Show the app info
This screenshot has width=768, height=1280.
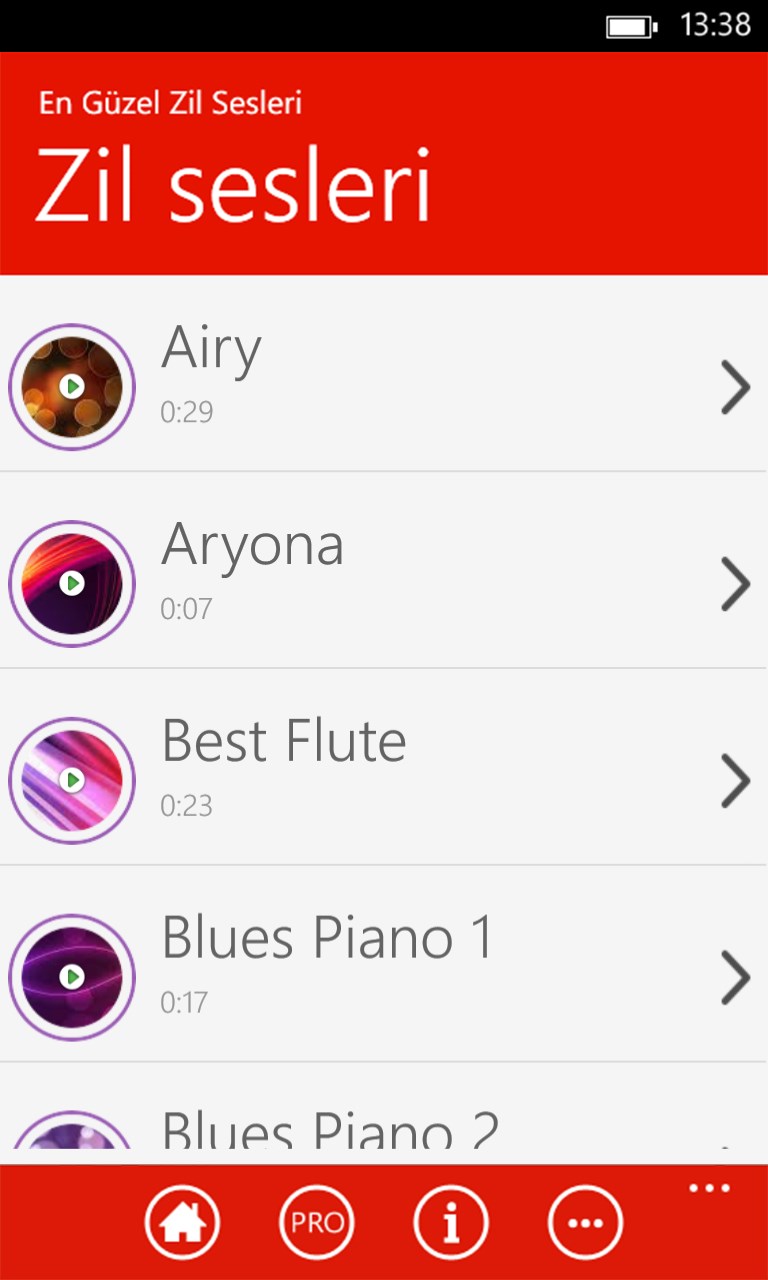coord(451,1222)
